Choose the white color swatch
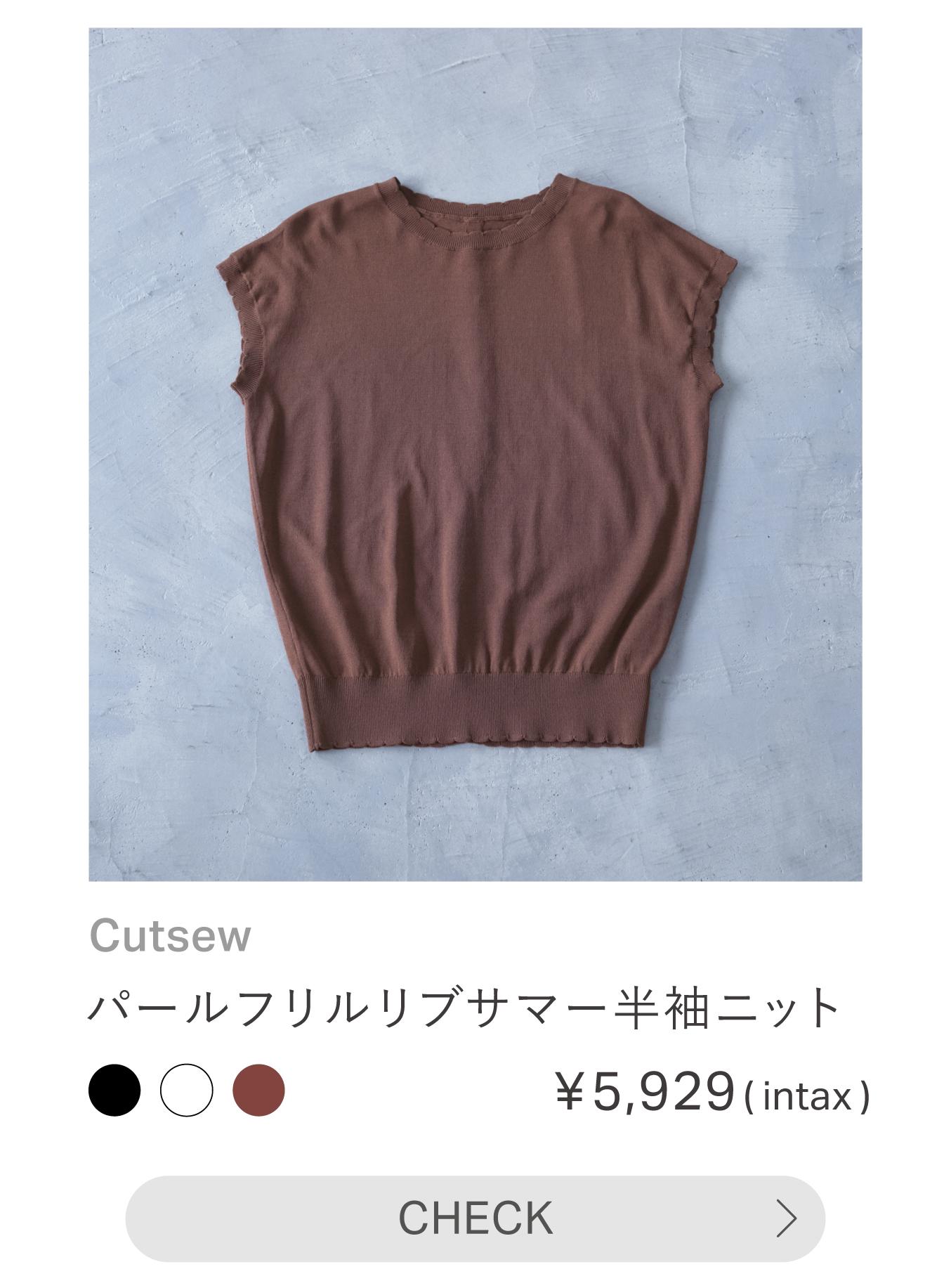The image size is (951, 1288). pyautogui.click(x=186, y=1090)
